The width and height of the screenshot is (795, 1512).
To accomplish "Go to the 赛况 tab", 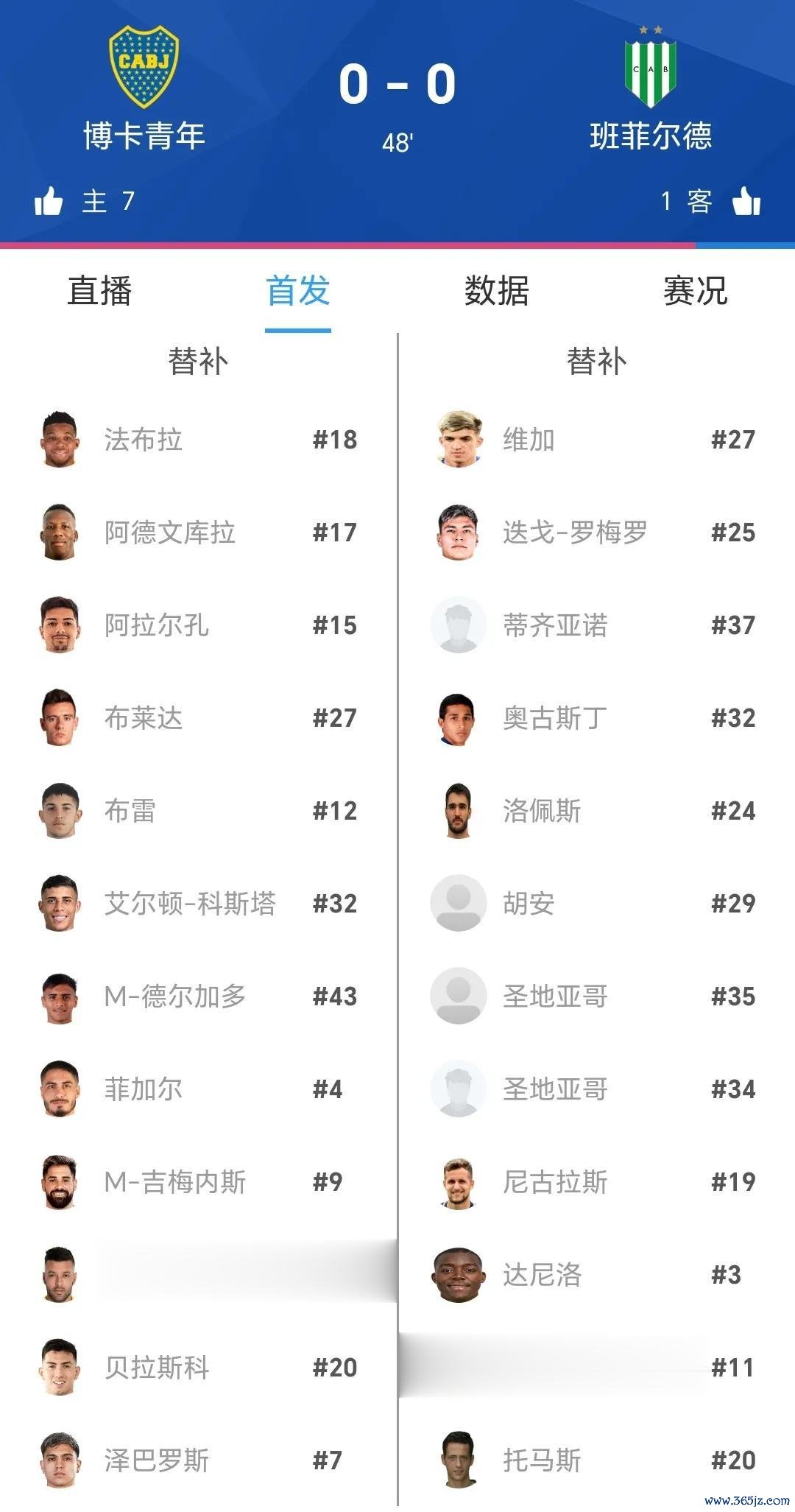I will pos(695,291).
